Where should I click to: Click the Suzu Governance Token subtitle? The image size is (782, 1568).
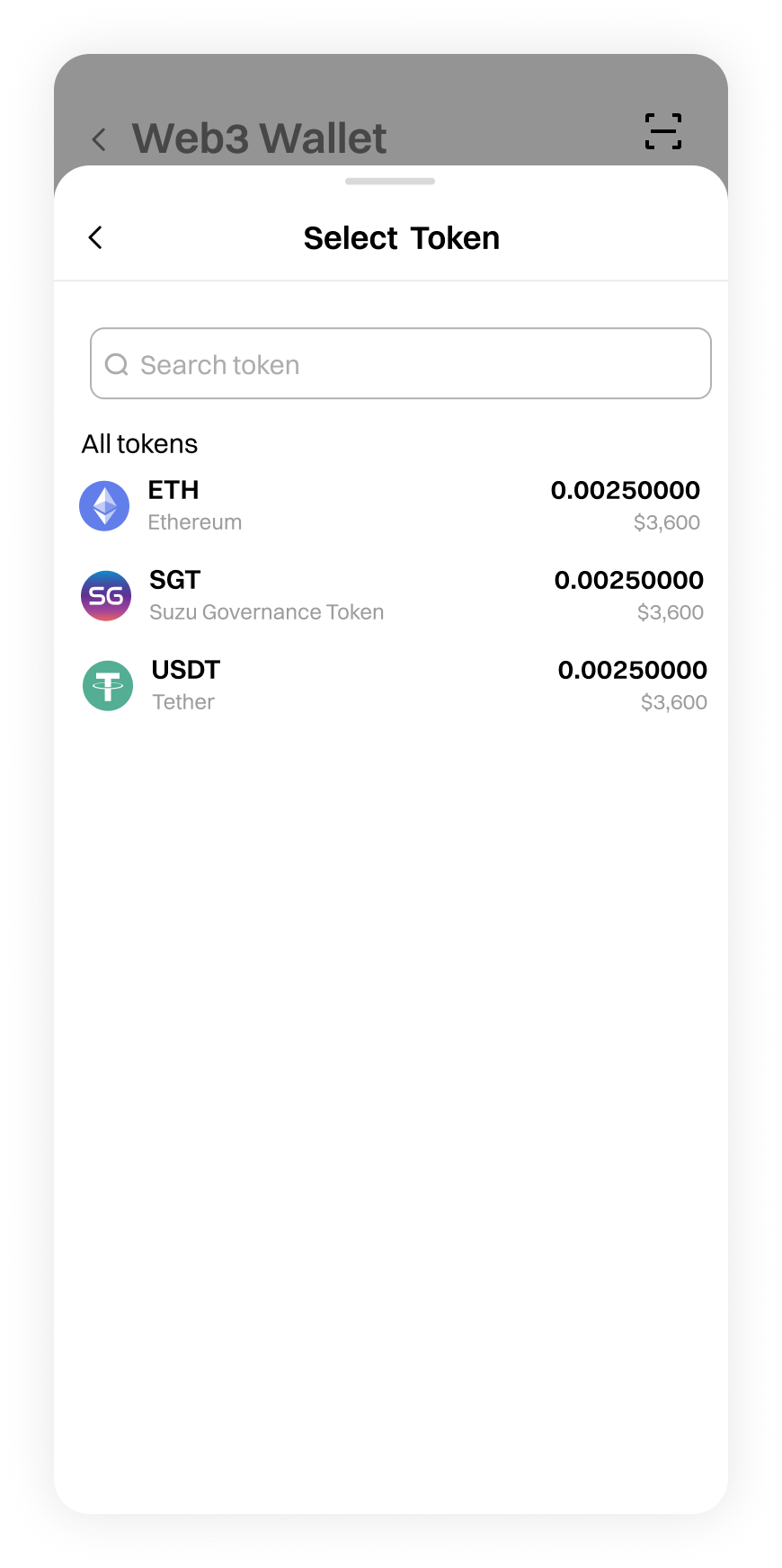click(266, 611)
